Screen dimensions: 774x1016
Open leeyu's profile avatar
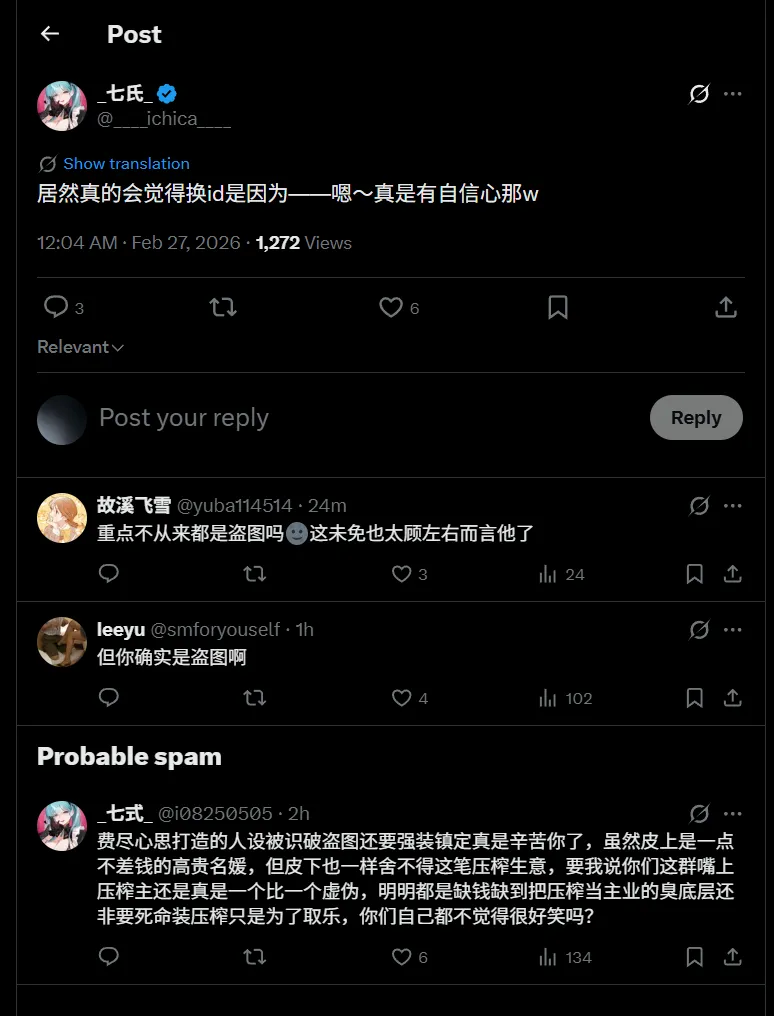pyautogui.click(x=62, y=642)
